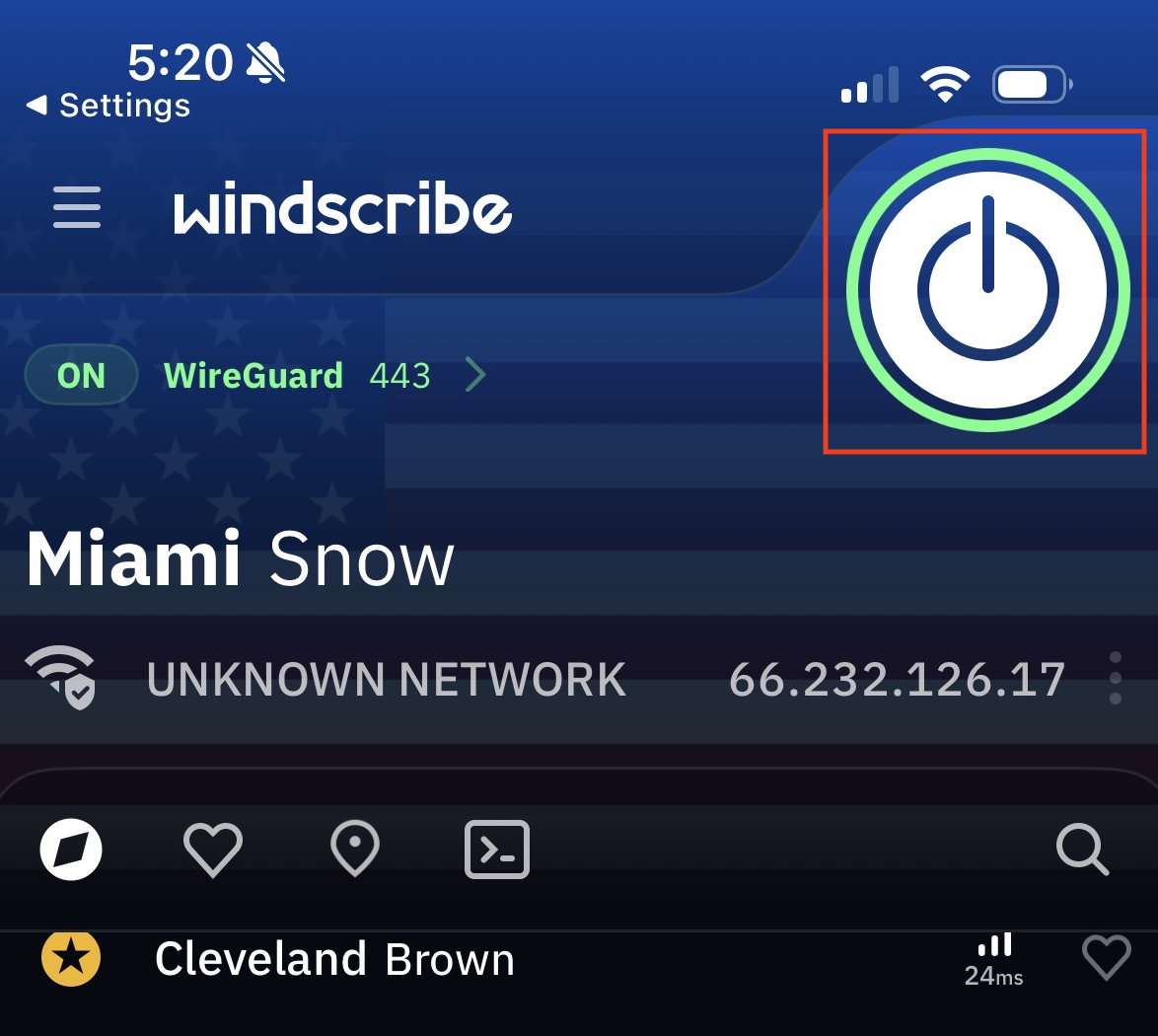Viewport: 1158px width, 1036px height.
Task: Search server locations
Action: (x=1082, y=849)
